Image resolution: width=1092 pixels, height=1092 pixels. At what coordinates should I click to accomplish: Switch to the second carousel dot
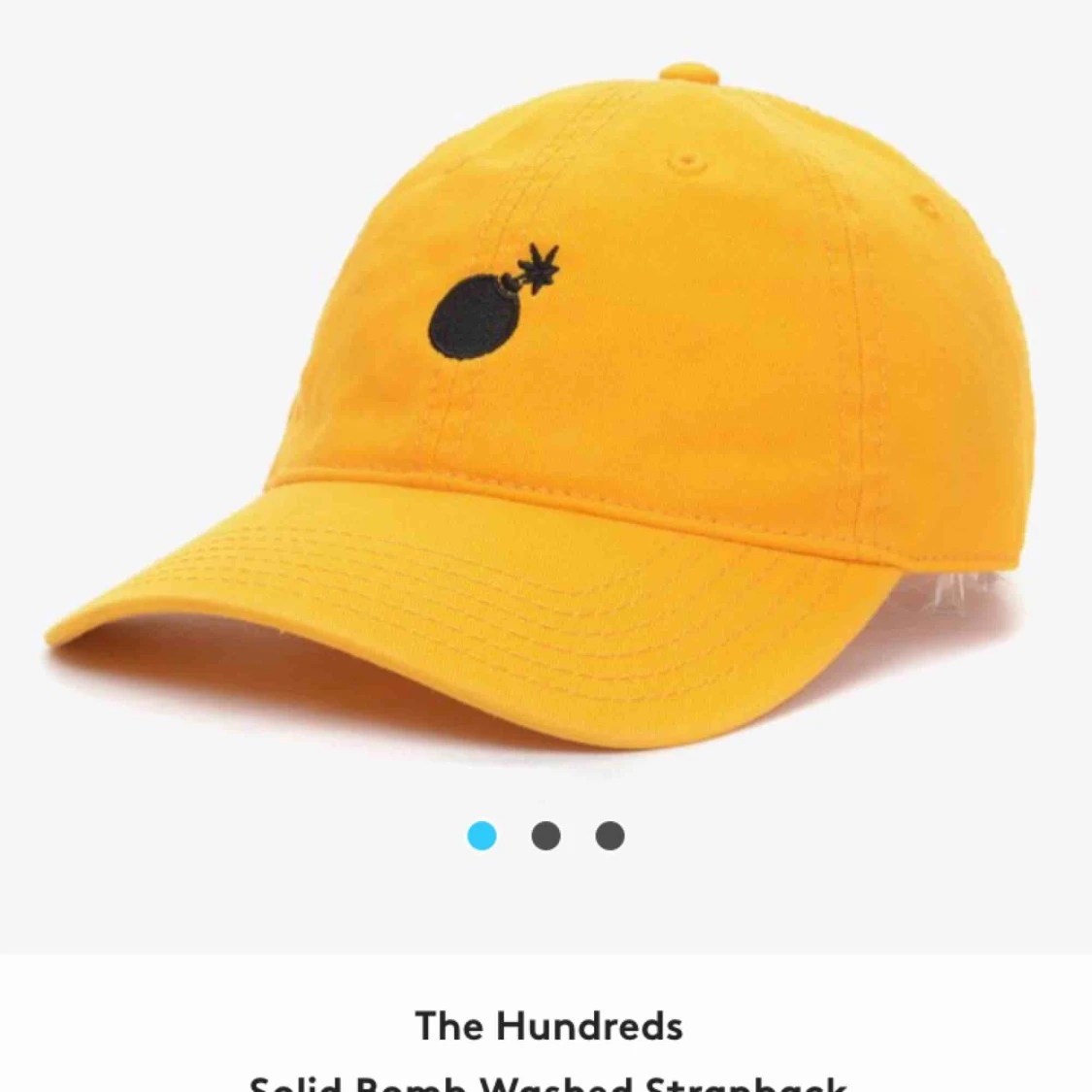(546, 836)
